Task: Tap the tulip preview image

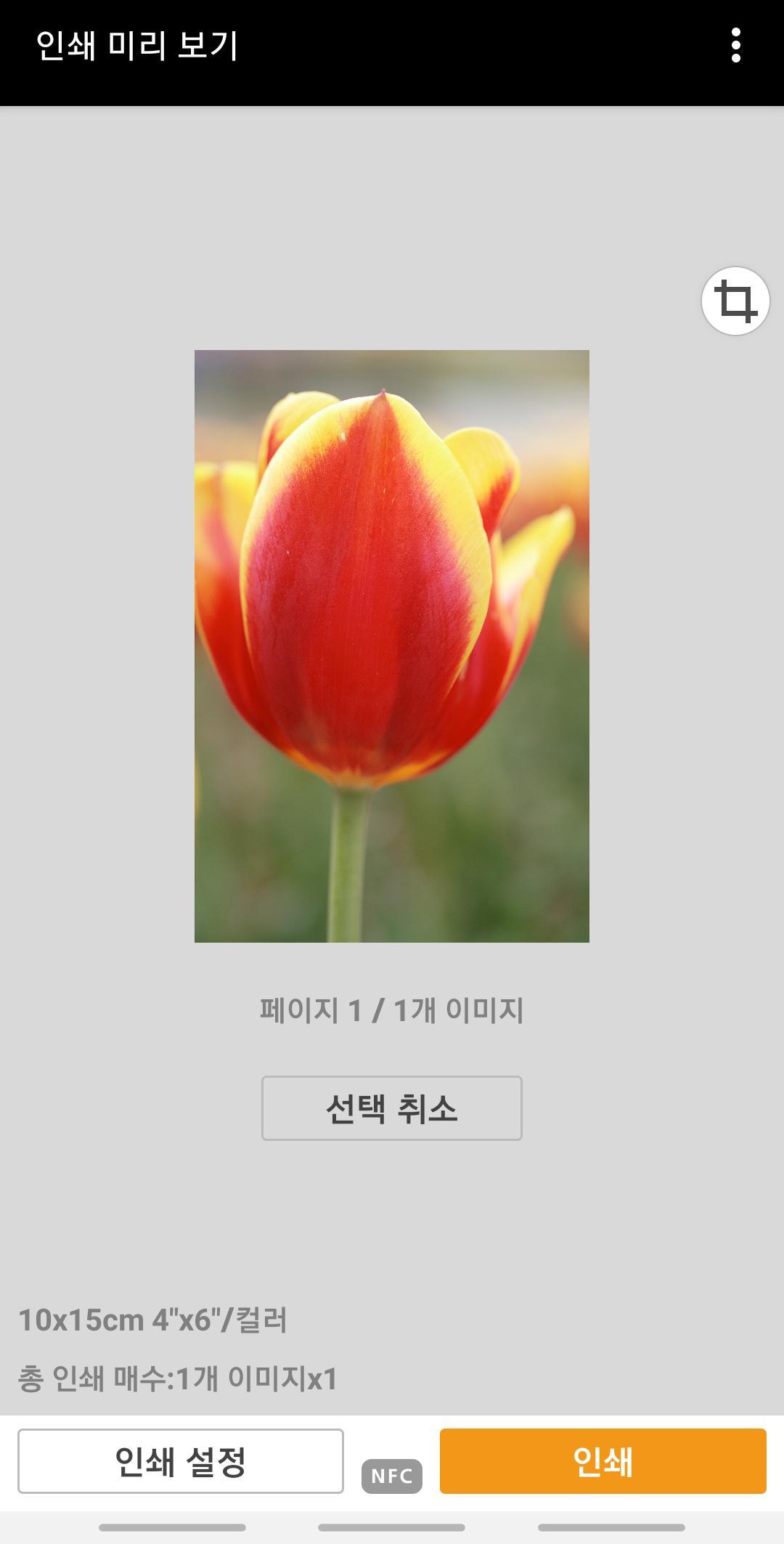Action: [x=392, y=646]
